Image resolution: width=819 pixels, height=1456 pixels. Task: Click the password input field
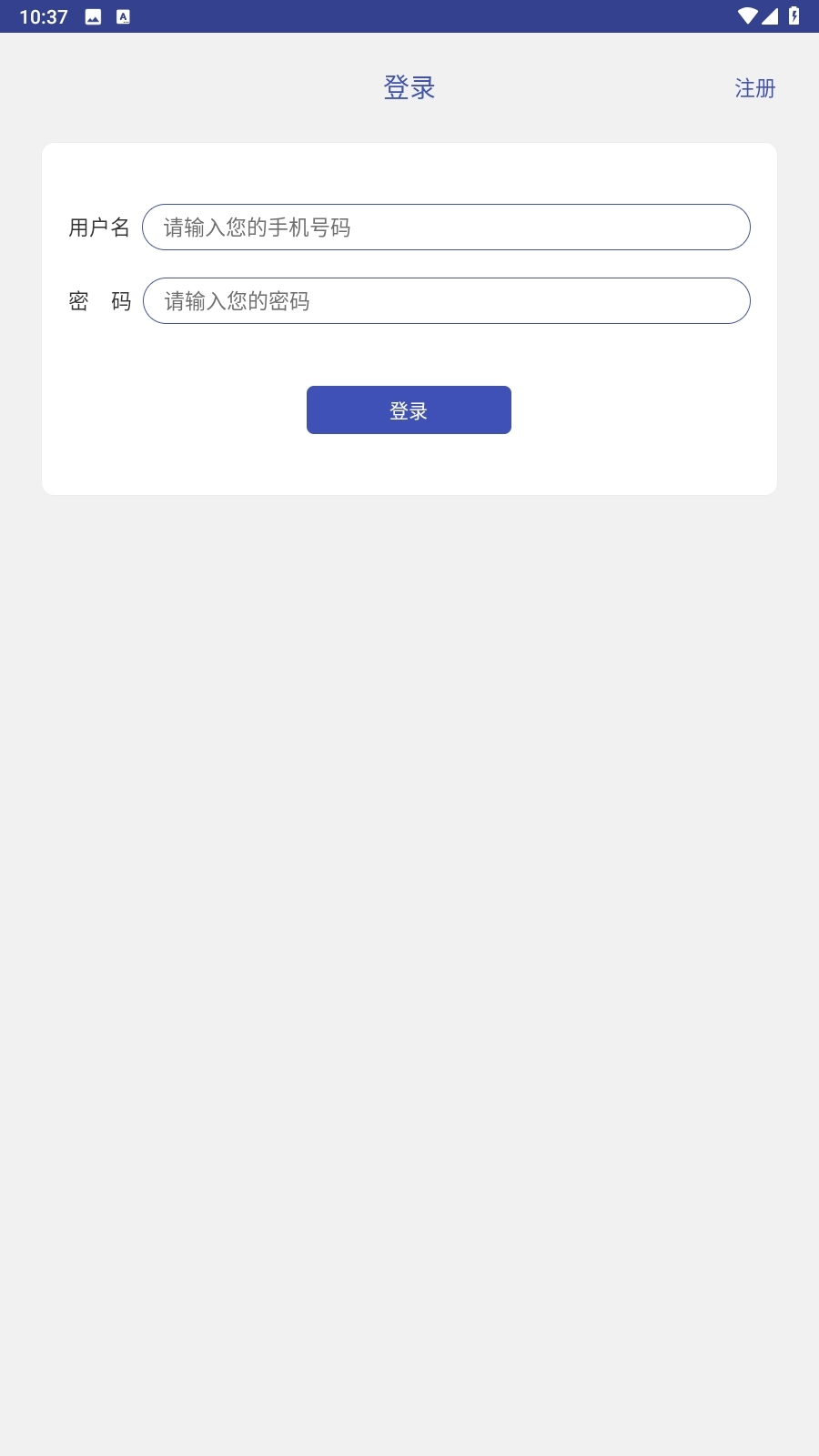click(x=448, y=301)
